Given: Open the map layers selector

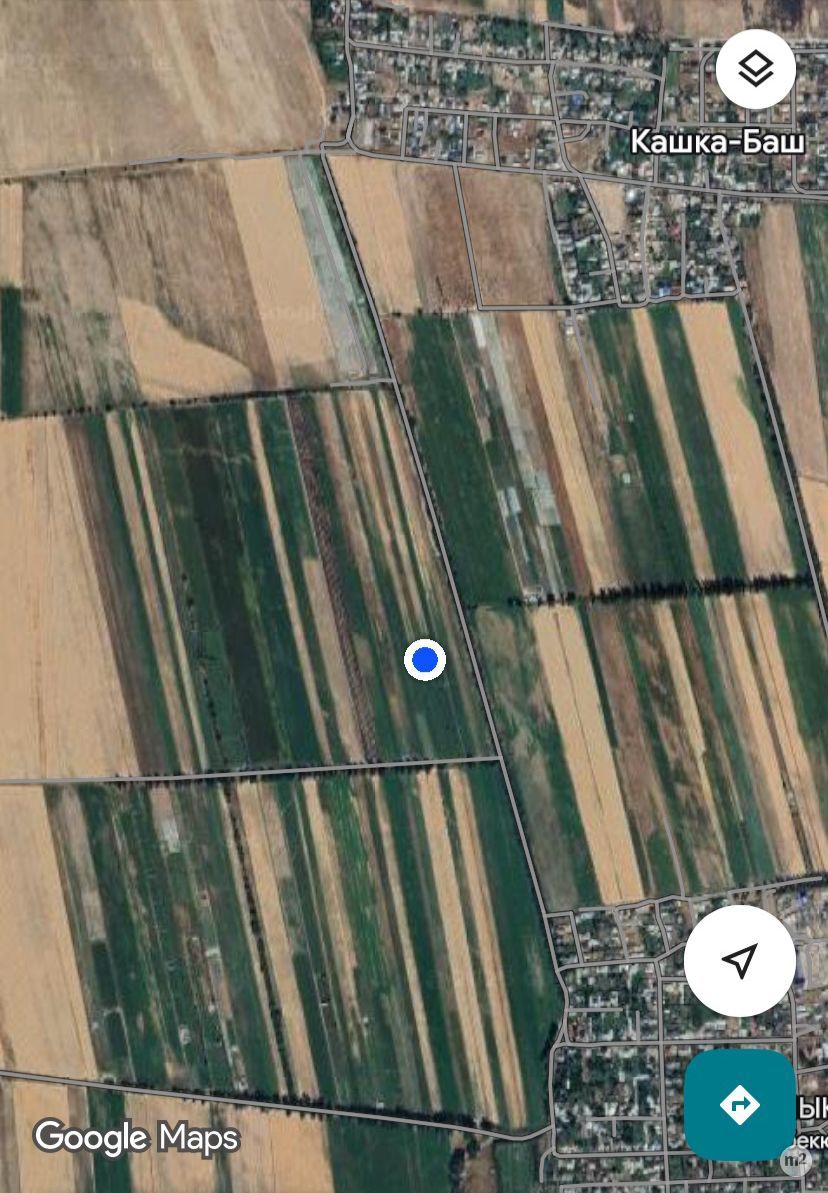Looking at the screenshot, I should click(756, 69).
